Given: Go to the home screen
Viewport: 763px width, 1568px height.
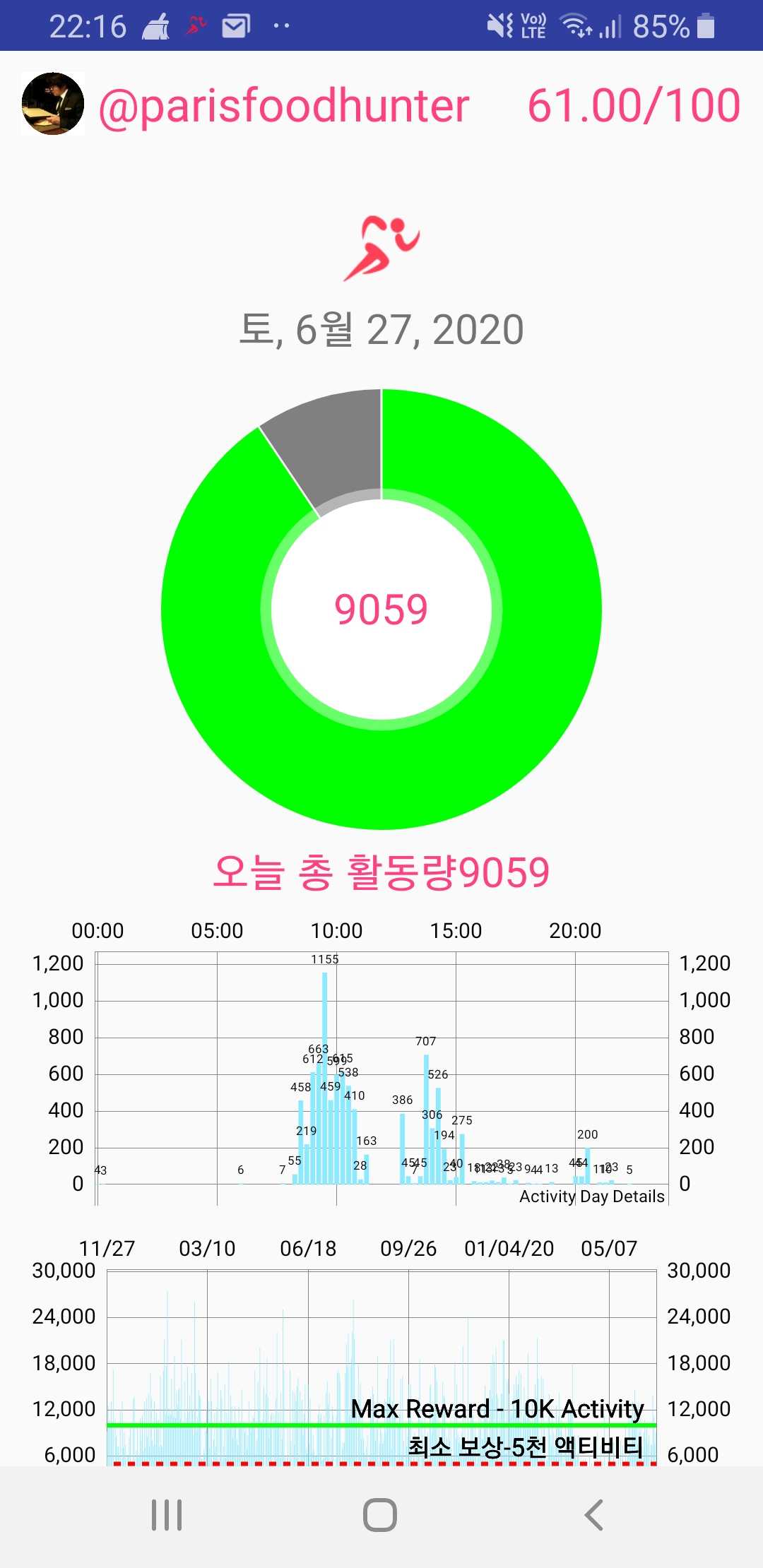Looking at the screenshot, I should pyautogui.click(x=380, y=1515).
